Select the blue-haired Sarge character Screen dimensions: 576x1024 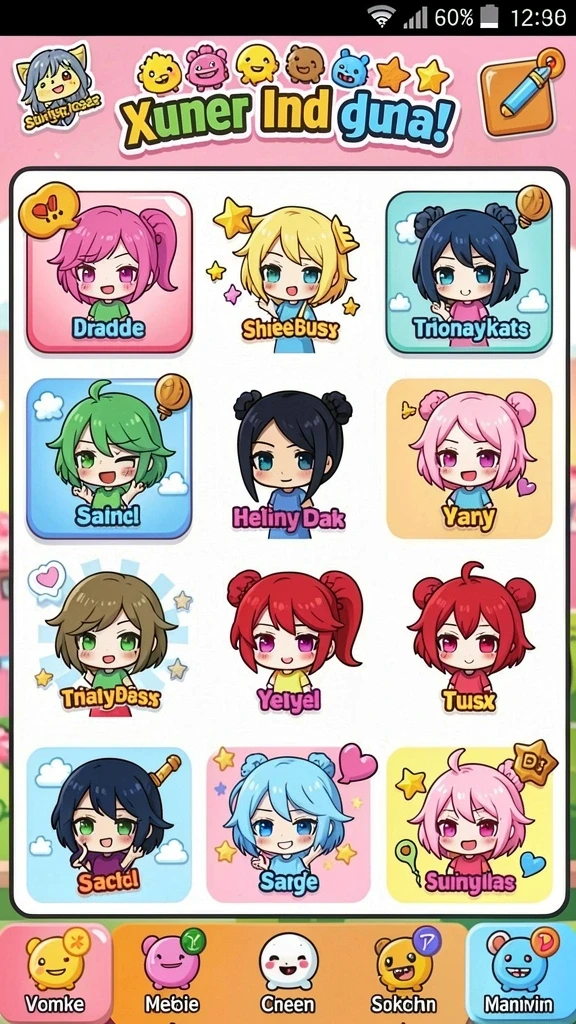(x=289, y=825)
